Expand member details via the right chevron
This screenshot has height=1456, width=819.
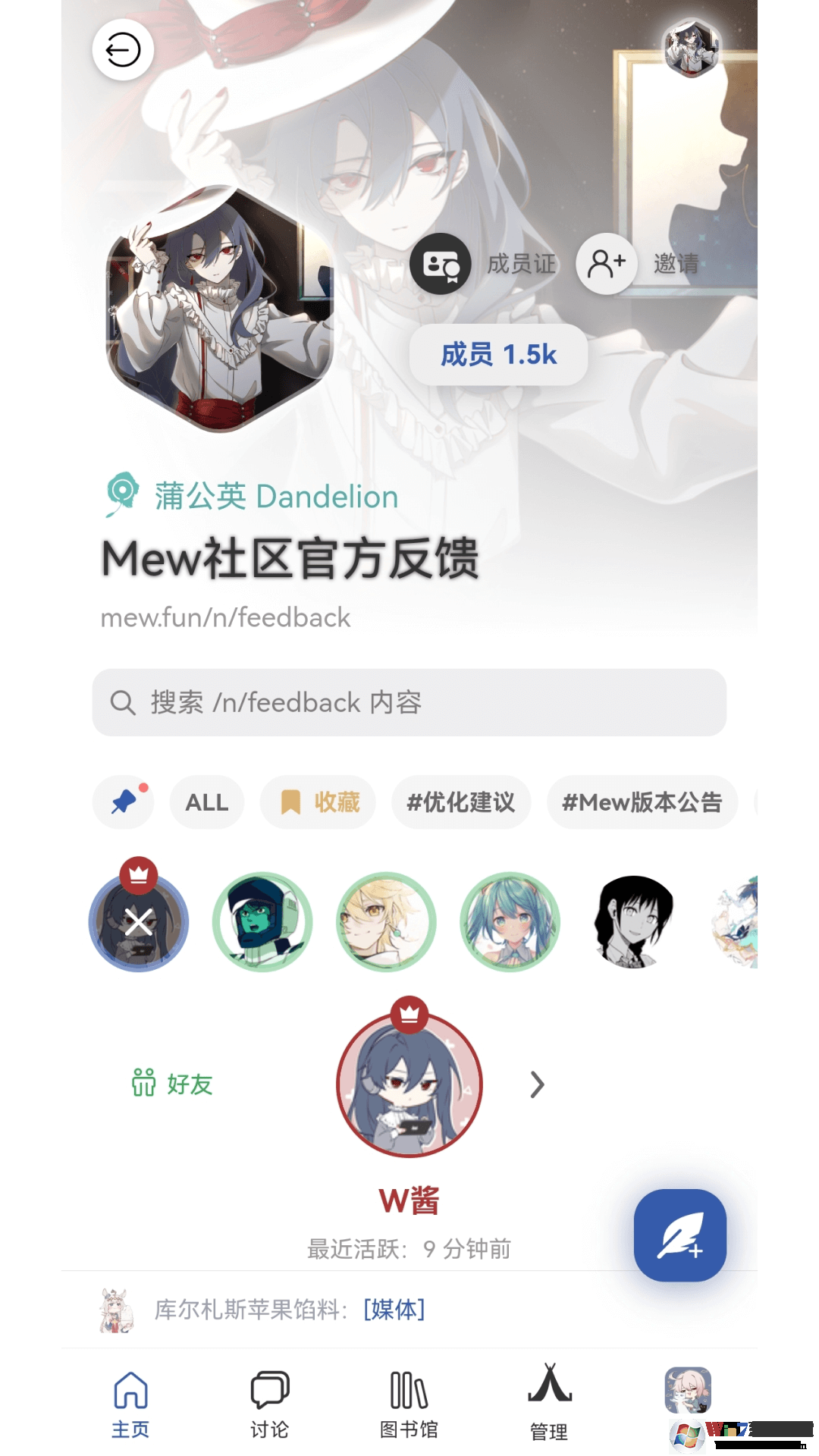click(x=537, y=1084)
